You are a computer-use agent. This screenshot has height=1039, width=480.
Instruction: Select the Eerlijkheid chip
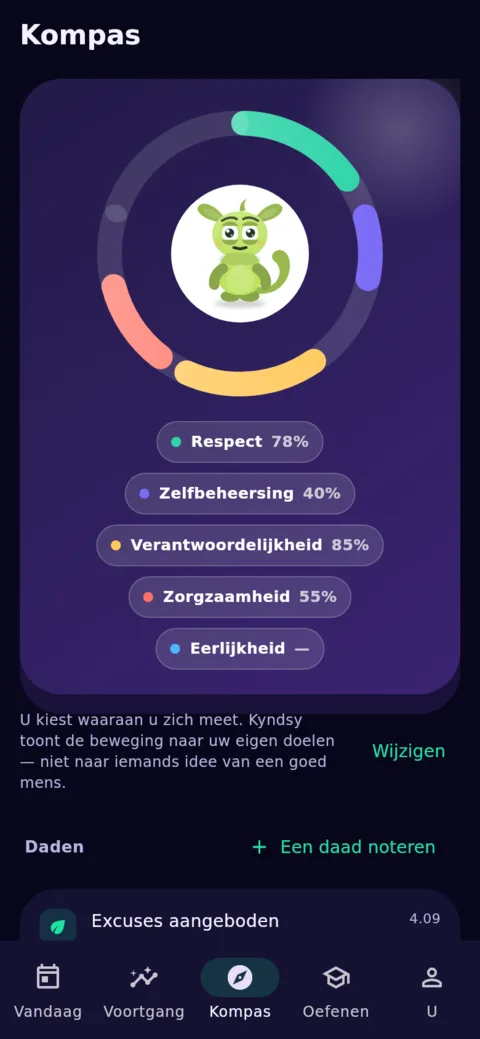(239, 648)
